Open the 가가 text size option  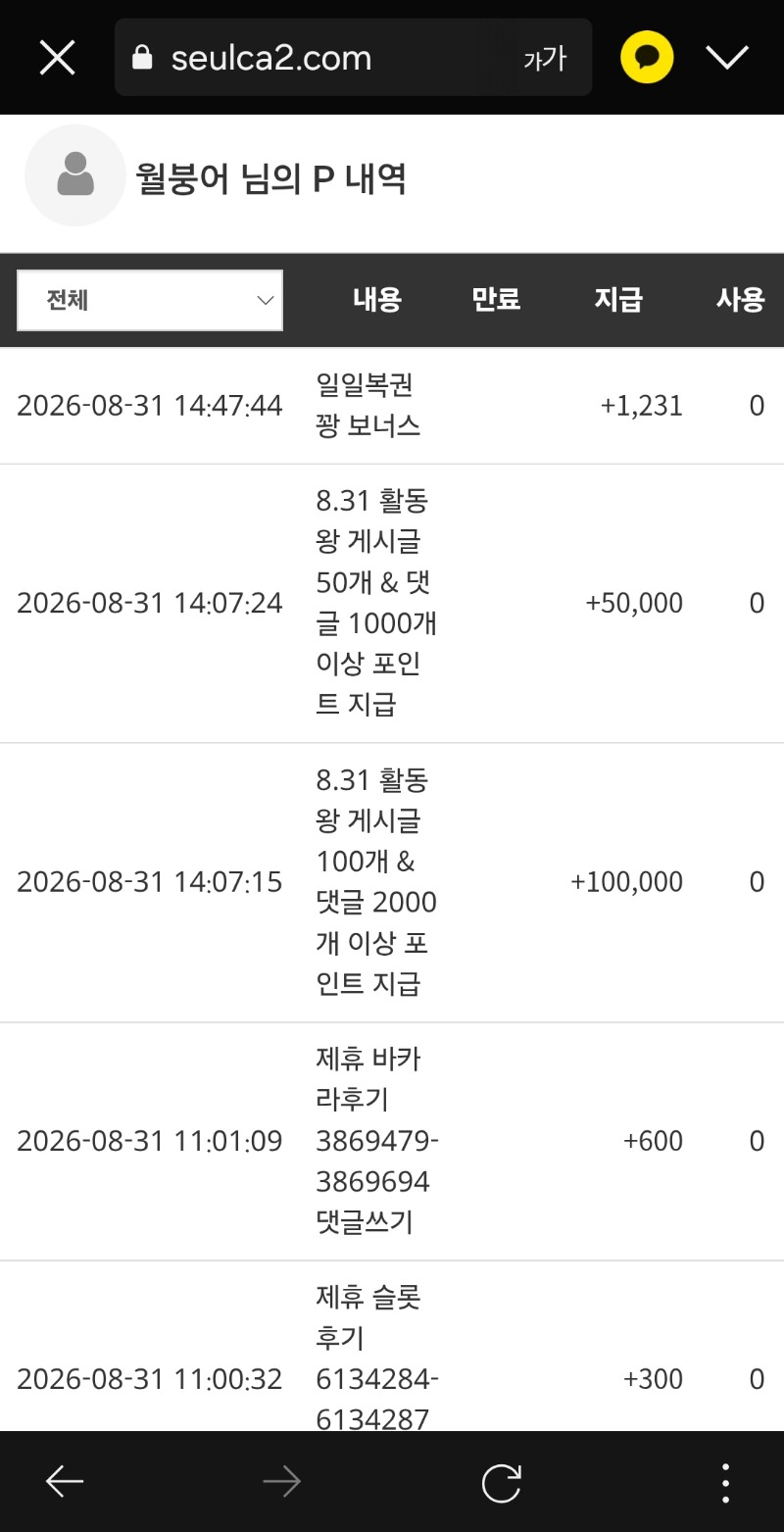(545, 59)
